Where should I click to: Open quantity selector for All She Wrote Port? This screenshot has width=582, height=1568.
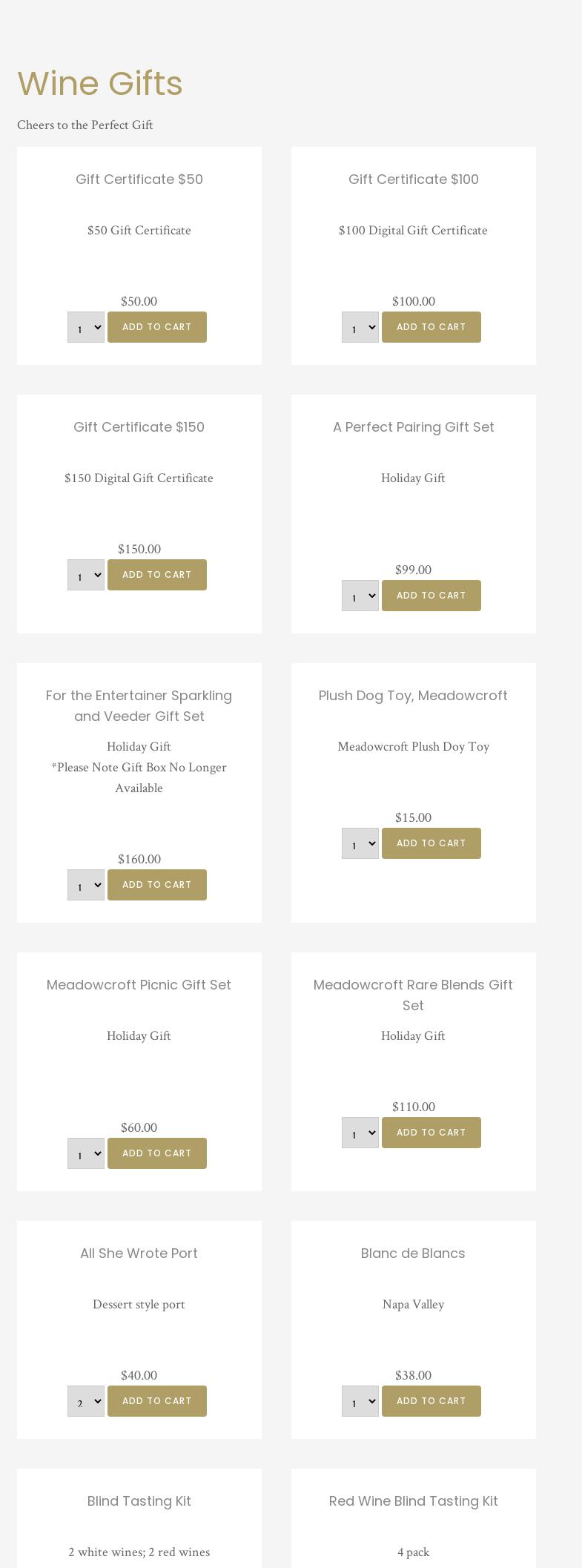tap(85, 1400)
